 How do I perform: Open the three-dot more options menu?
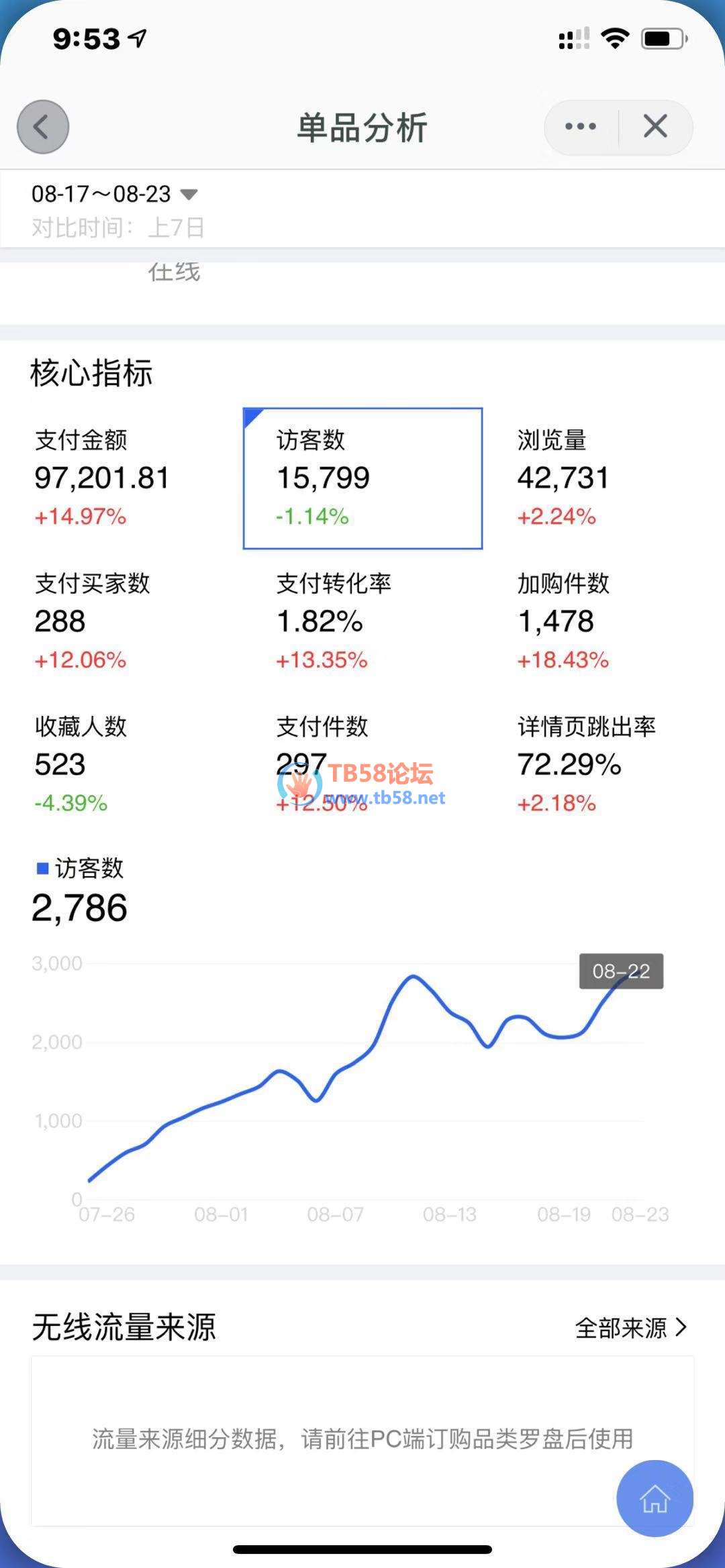(581, 127)
